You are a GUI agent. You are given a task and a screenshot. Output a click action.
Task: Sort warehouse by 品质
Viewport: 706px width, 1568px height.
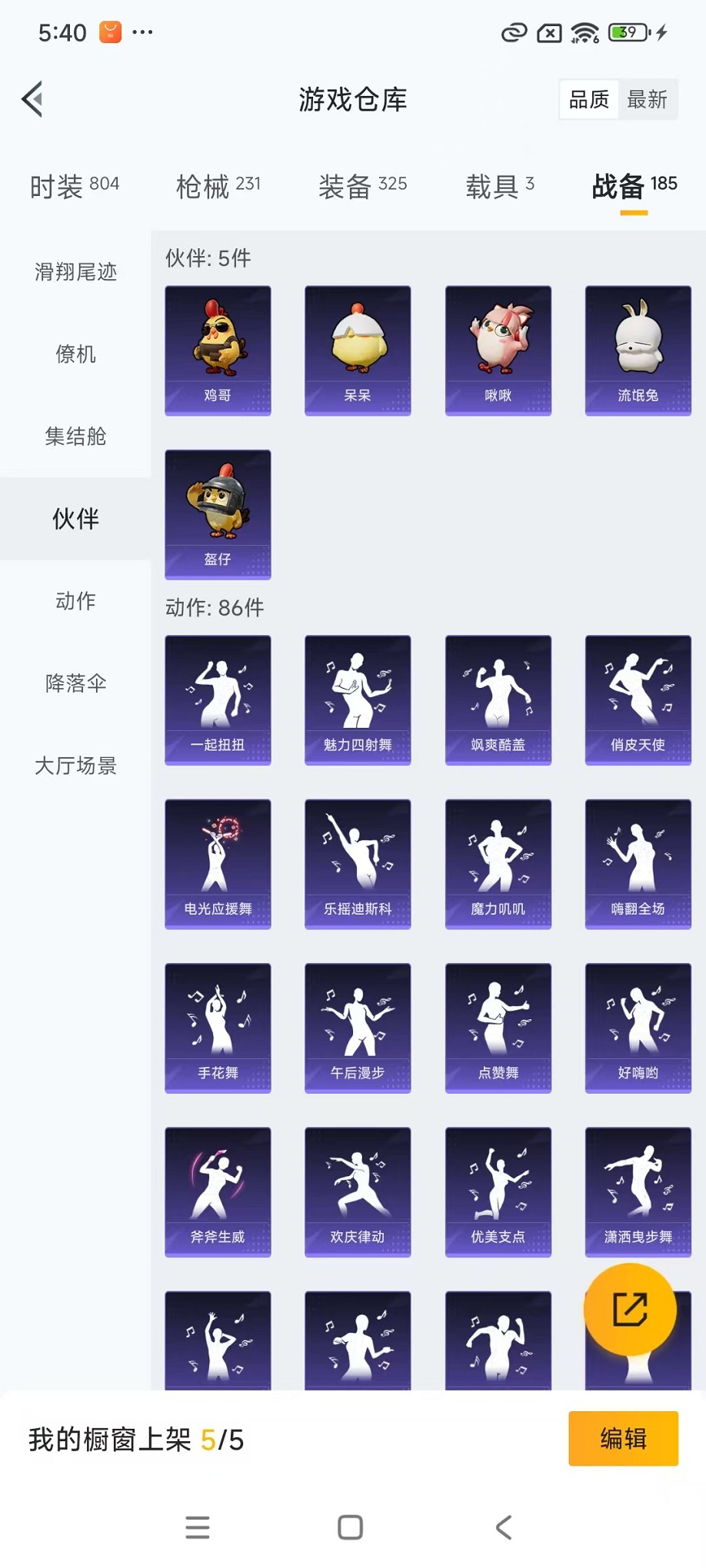coord(589,99)
